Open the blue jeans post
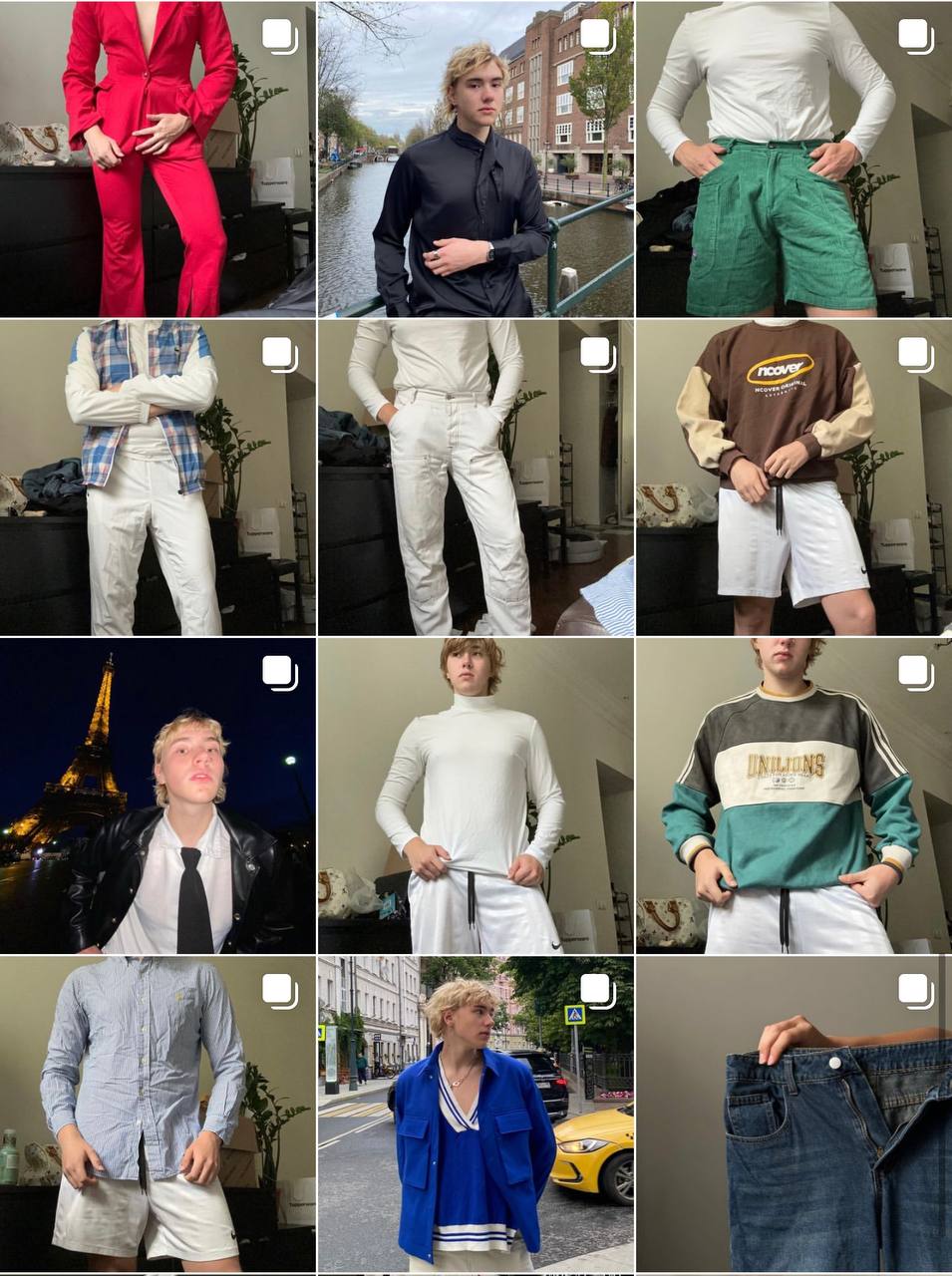 [x=793, y=1114]
